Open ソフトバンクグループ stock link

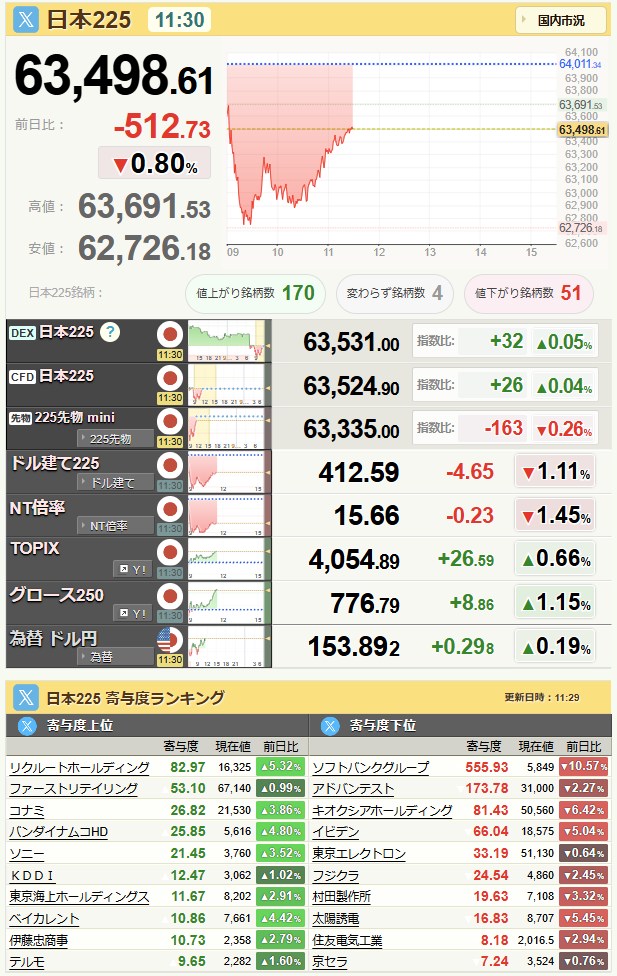370,767
